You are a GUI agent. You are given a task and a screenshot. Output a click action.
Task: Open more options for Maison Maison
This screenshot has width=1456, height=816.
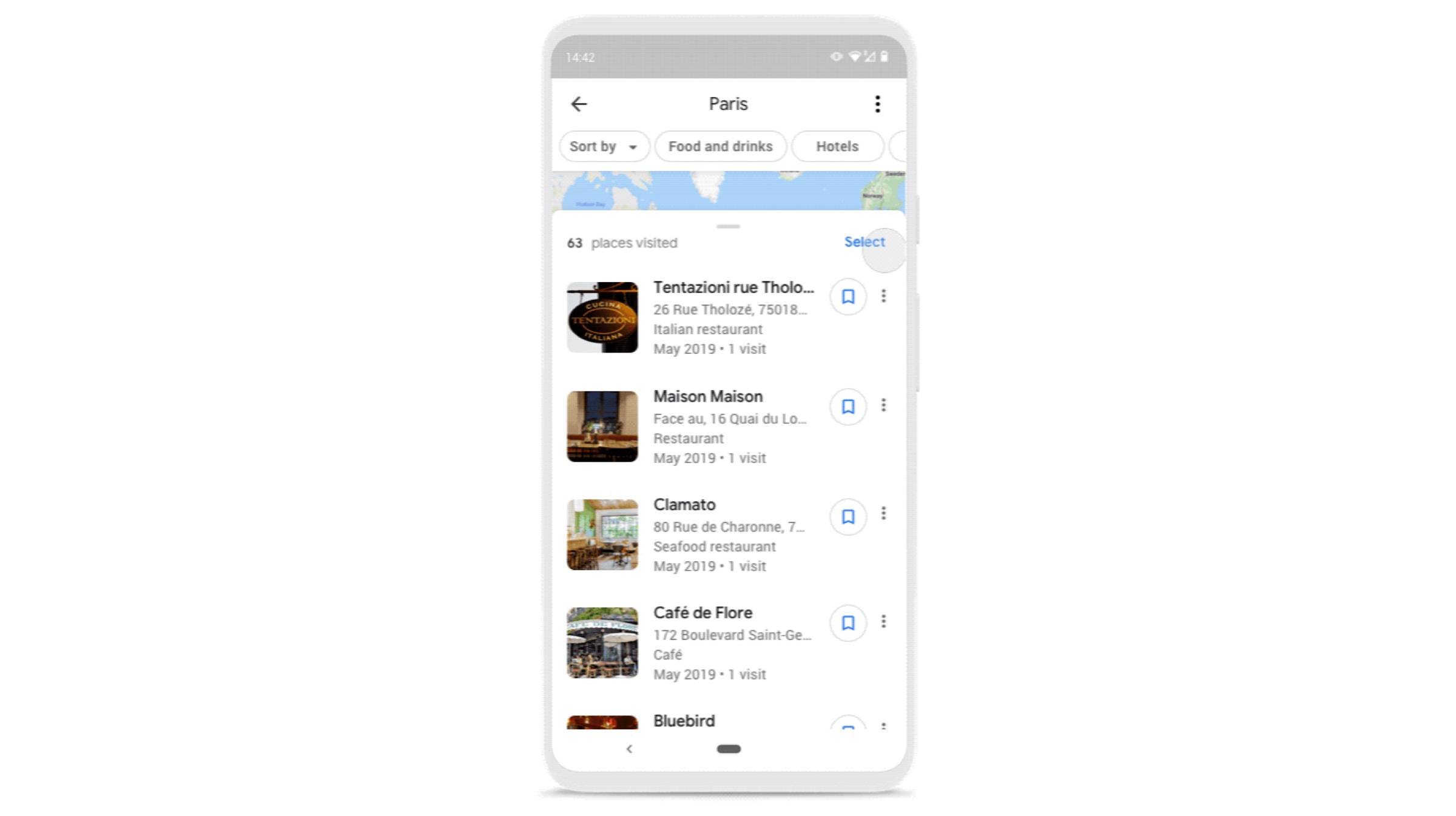pyautogui.click(x=883, y=405)
